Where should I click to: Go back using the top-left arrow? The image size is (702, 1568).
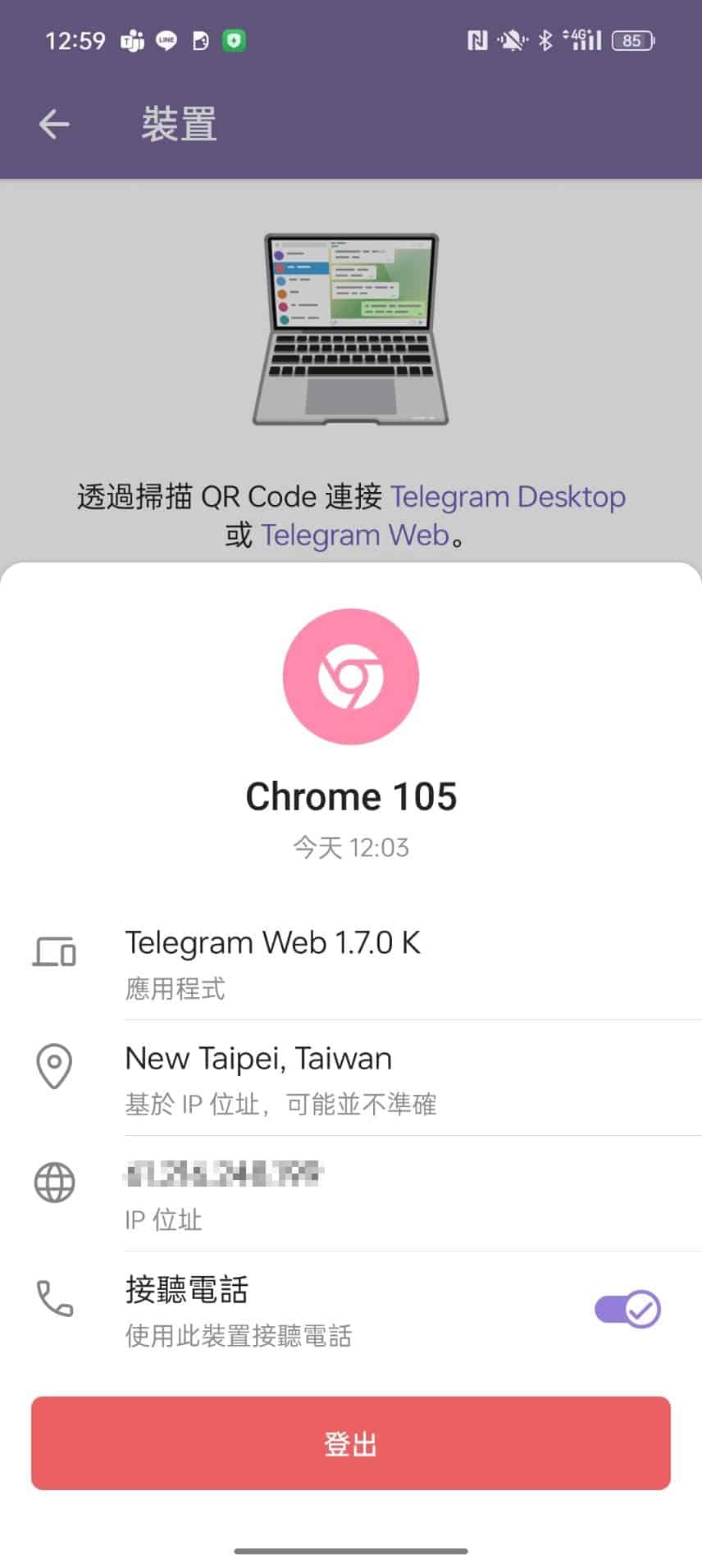coord(54,125)
